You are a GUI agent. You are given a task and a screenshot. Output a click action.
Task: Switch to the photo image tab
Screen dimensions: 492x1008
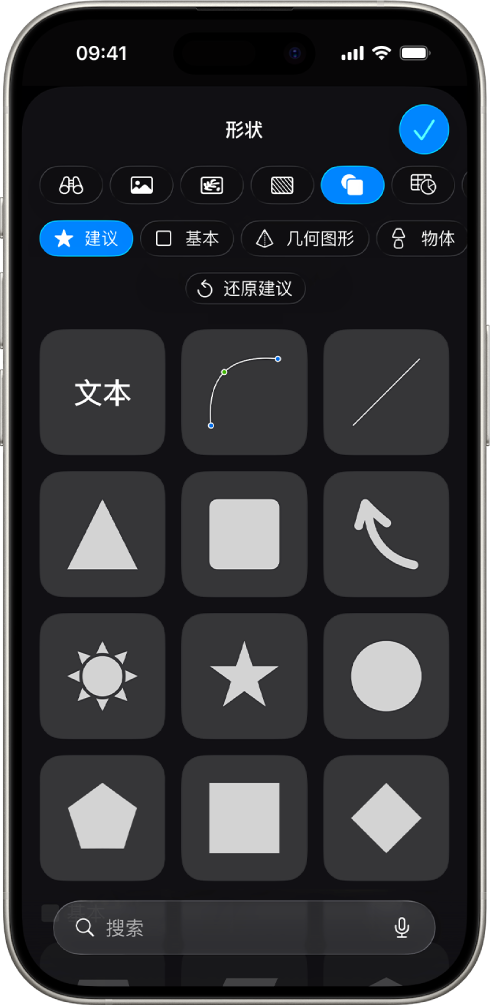(x=141, y=185)
